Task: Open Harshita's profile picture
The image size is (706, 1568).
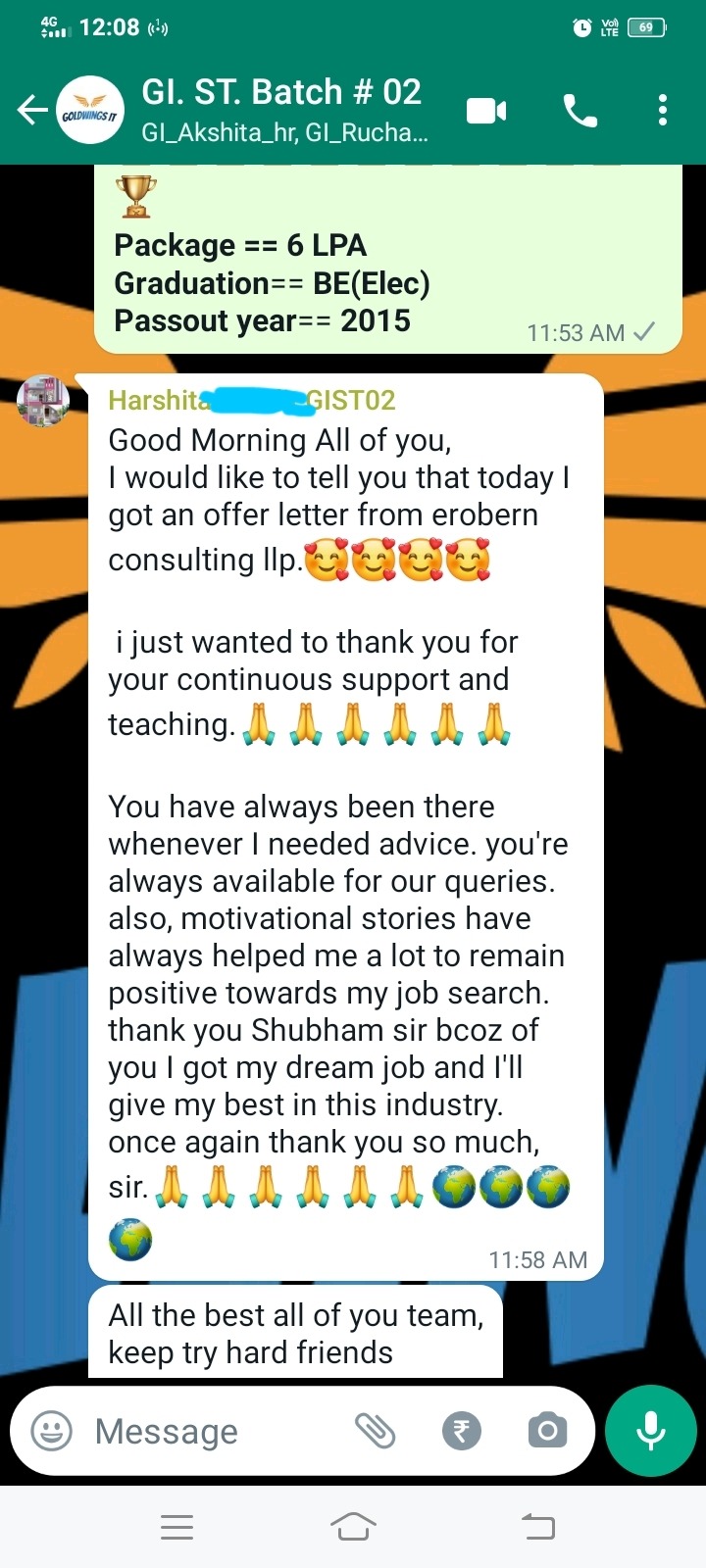Action: (x=44, y=400)
